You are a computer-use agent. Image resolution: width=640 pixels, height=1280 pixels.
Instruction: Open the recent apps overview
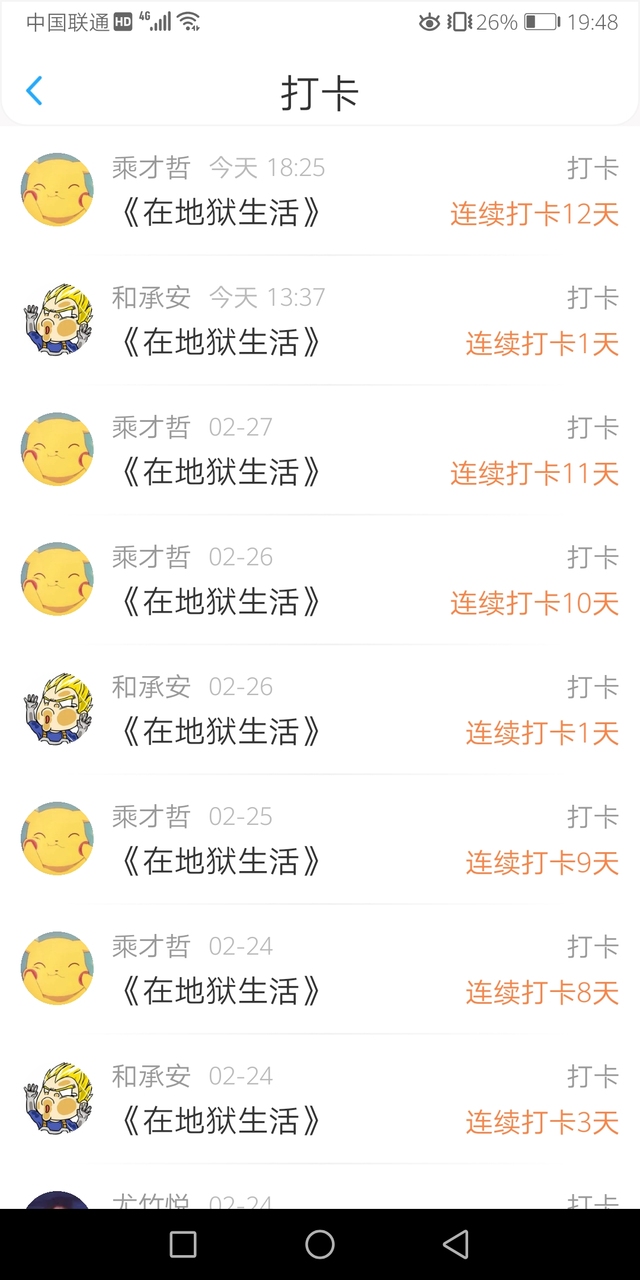tap(183, 1244)
